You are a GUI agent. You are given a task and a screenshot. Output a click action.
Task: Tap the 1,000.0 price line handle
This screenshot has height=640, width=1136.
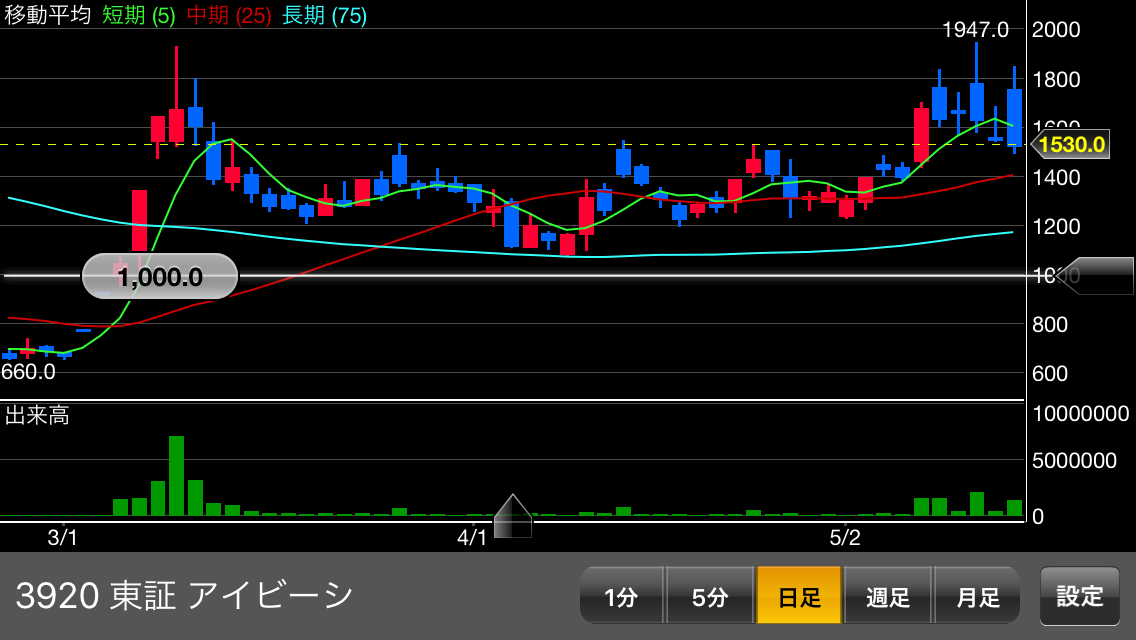pyautogui.click(x=160, y=276)
